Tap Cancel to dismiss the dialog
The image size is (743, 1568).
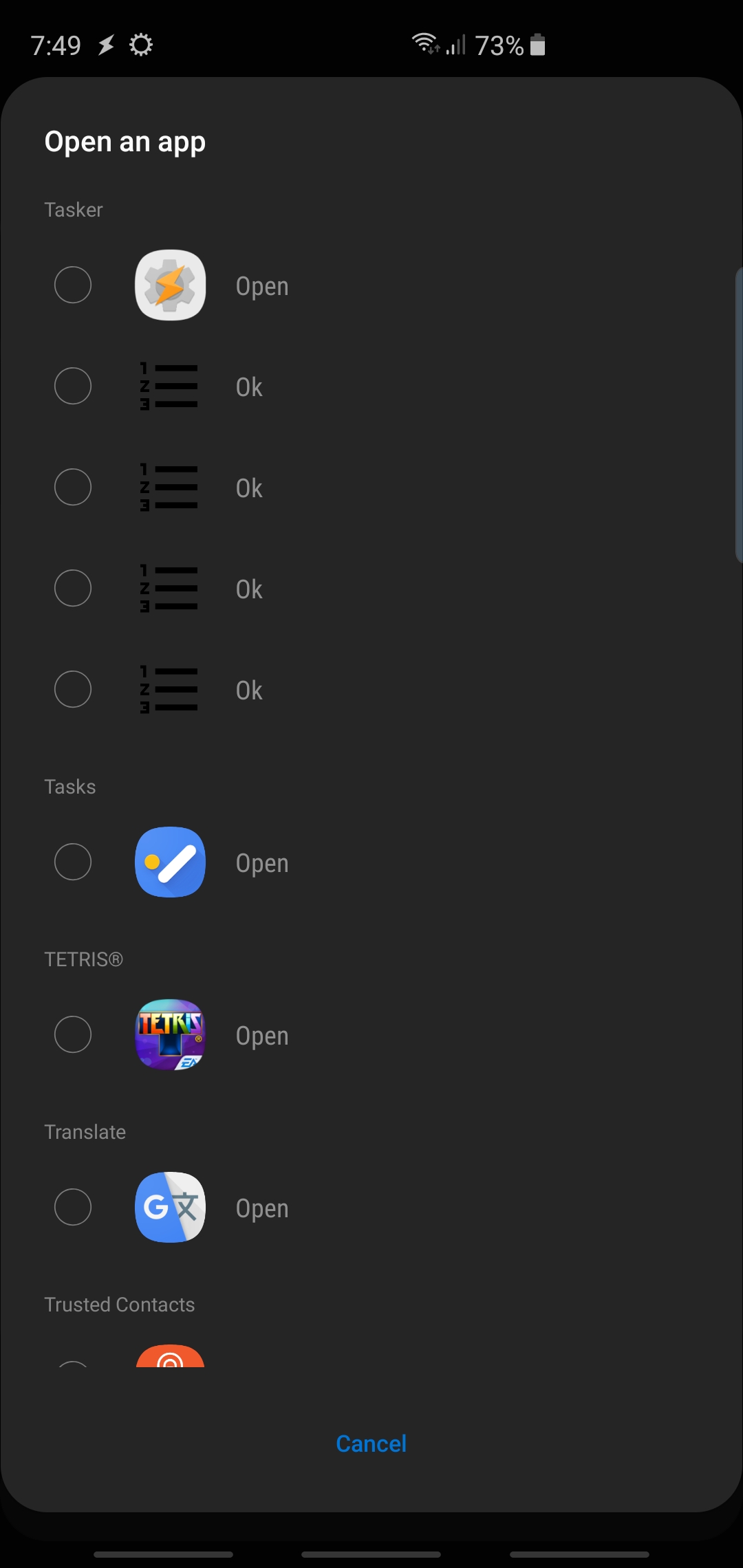click(371, 1443)
